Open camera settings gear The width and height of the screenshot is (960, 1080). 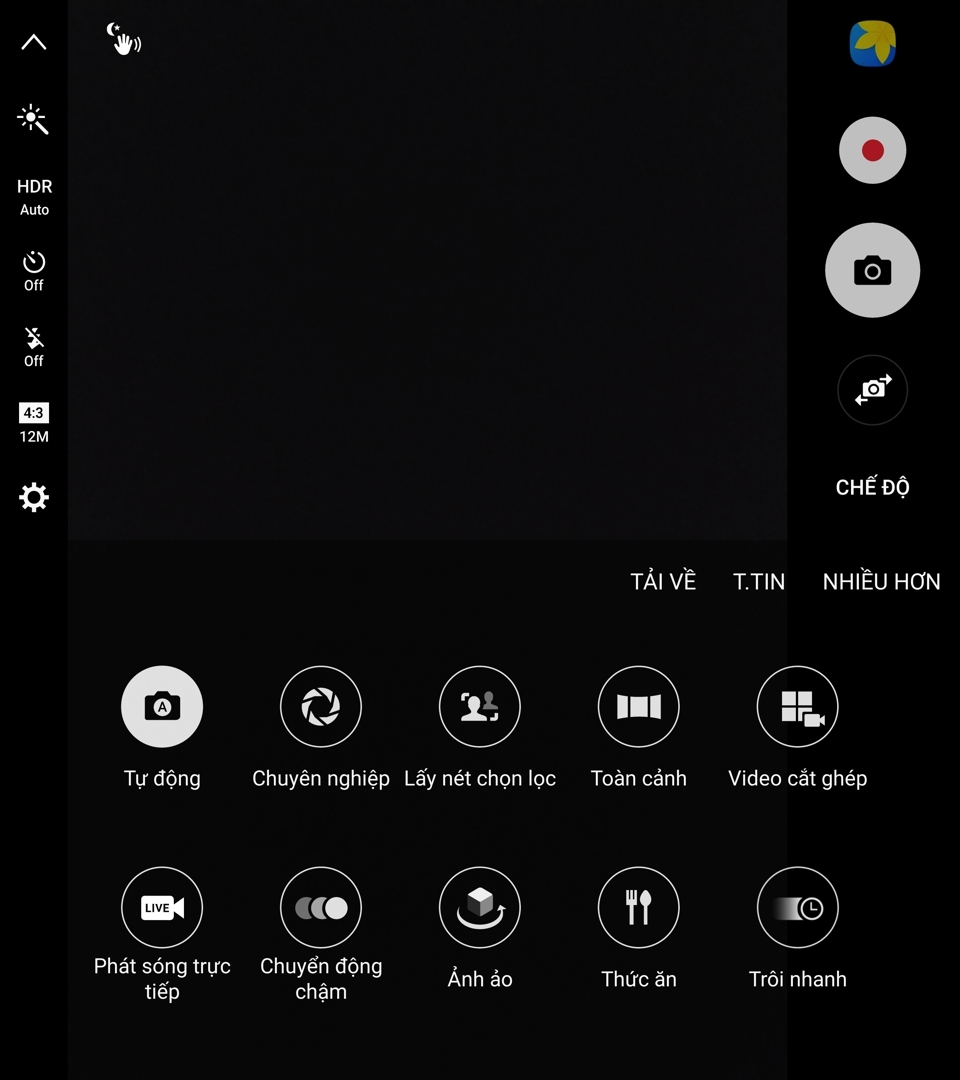34,497
